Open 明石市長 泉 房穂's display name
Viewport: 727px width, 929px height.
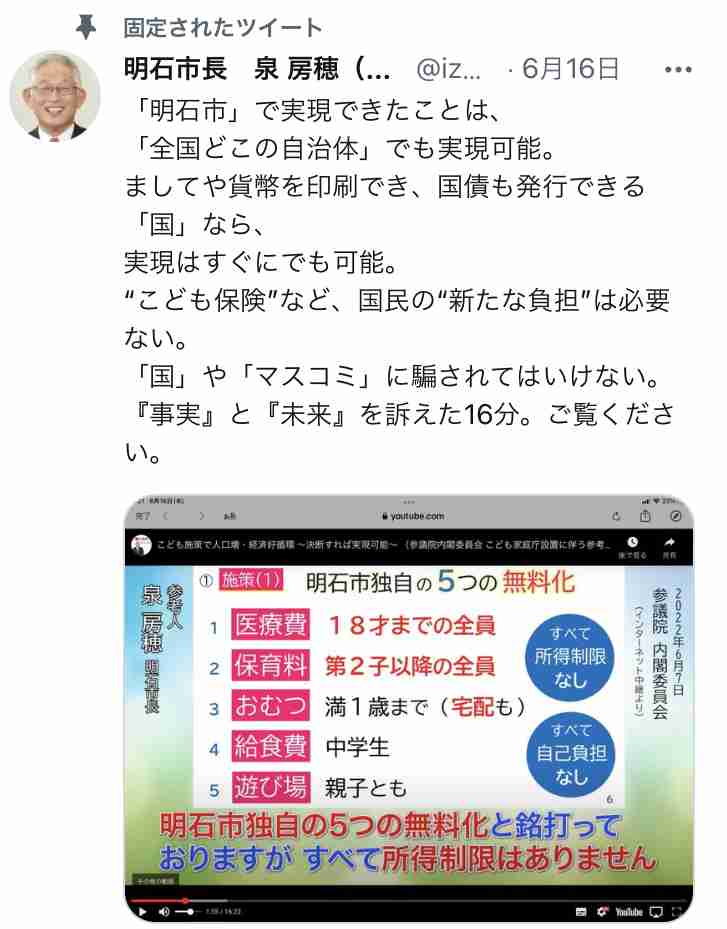coord(258,69)
